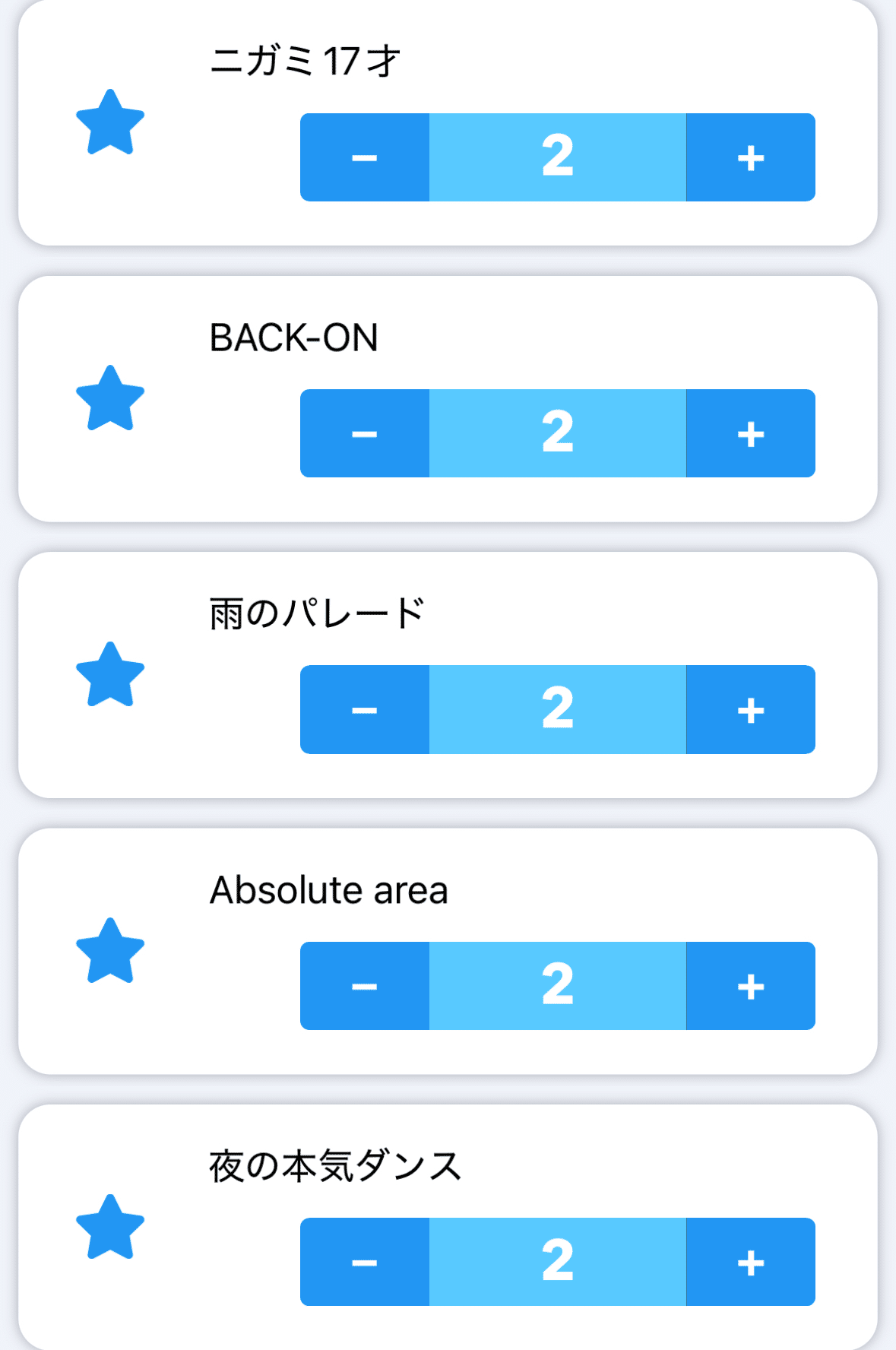
Task: Toggle the star for BACK-ON
Action: point(110,399)
